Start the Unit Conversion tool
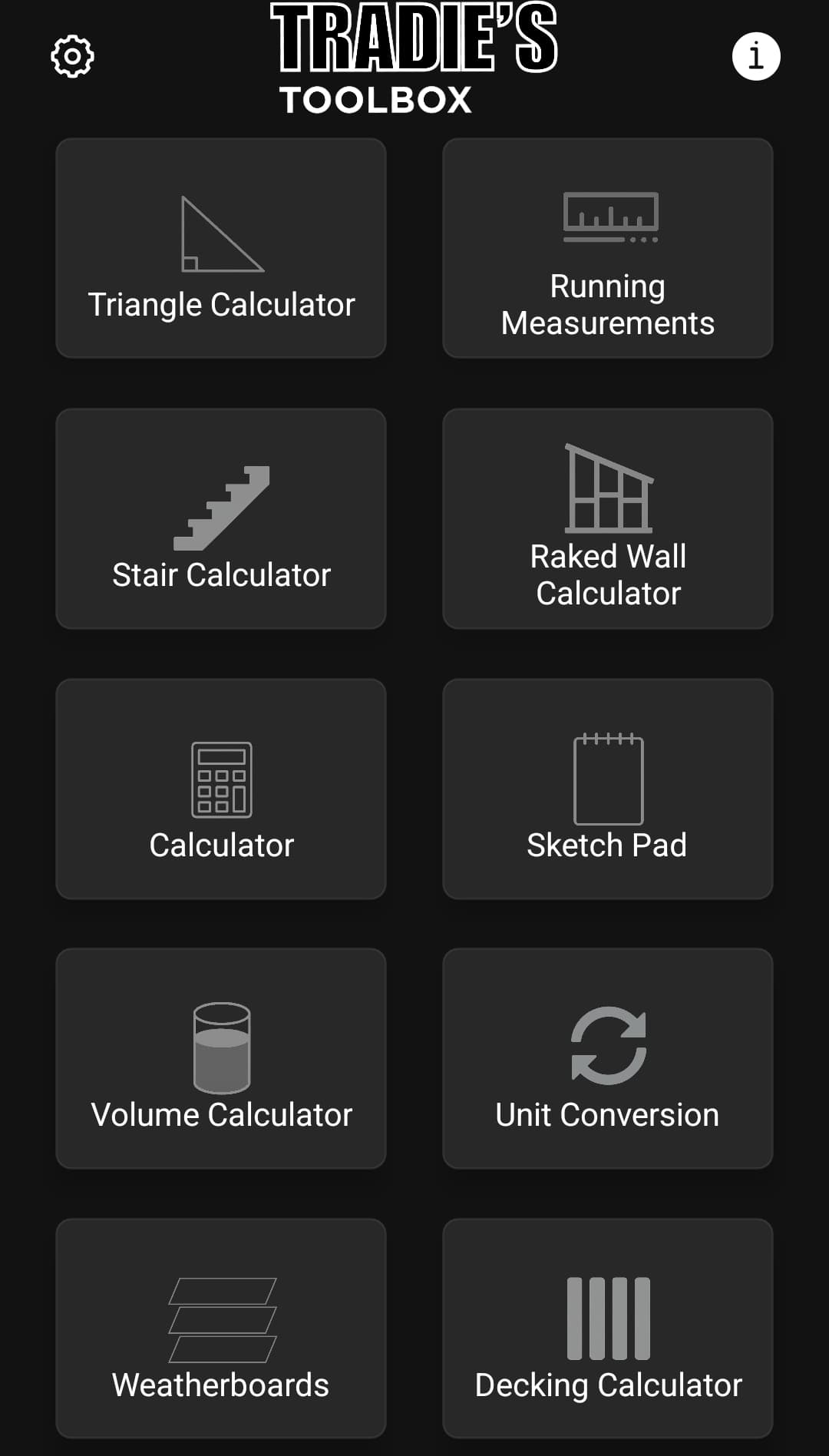This screenshot has height=1456, width=829. point(609,1059)
